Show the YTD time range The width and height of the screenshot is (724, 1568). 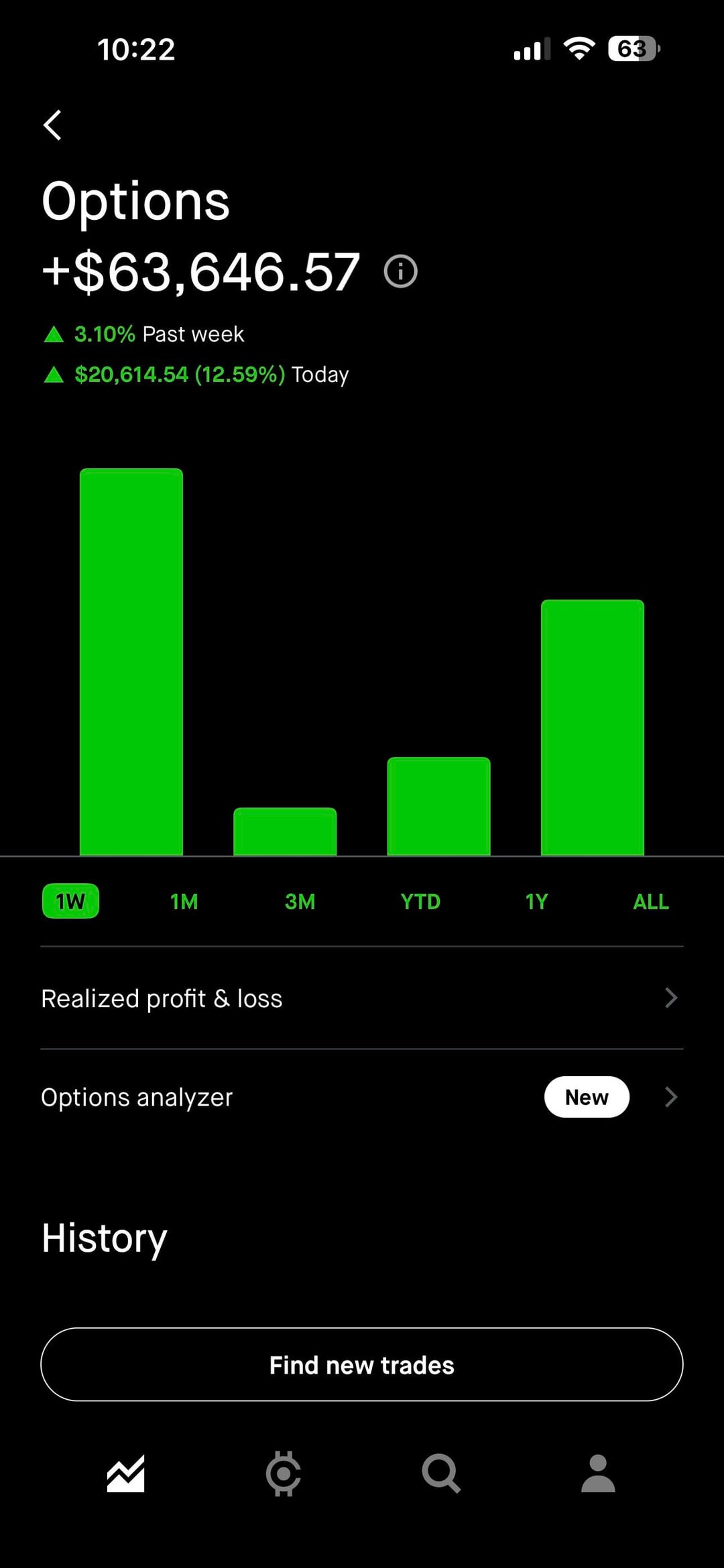[420, 901]
